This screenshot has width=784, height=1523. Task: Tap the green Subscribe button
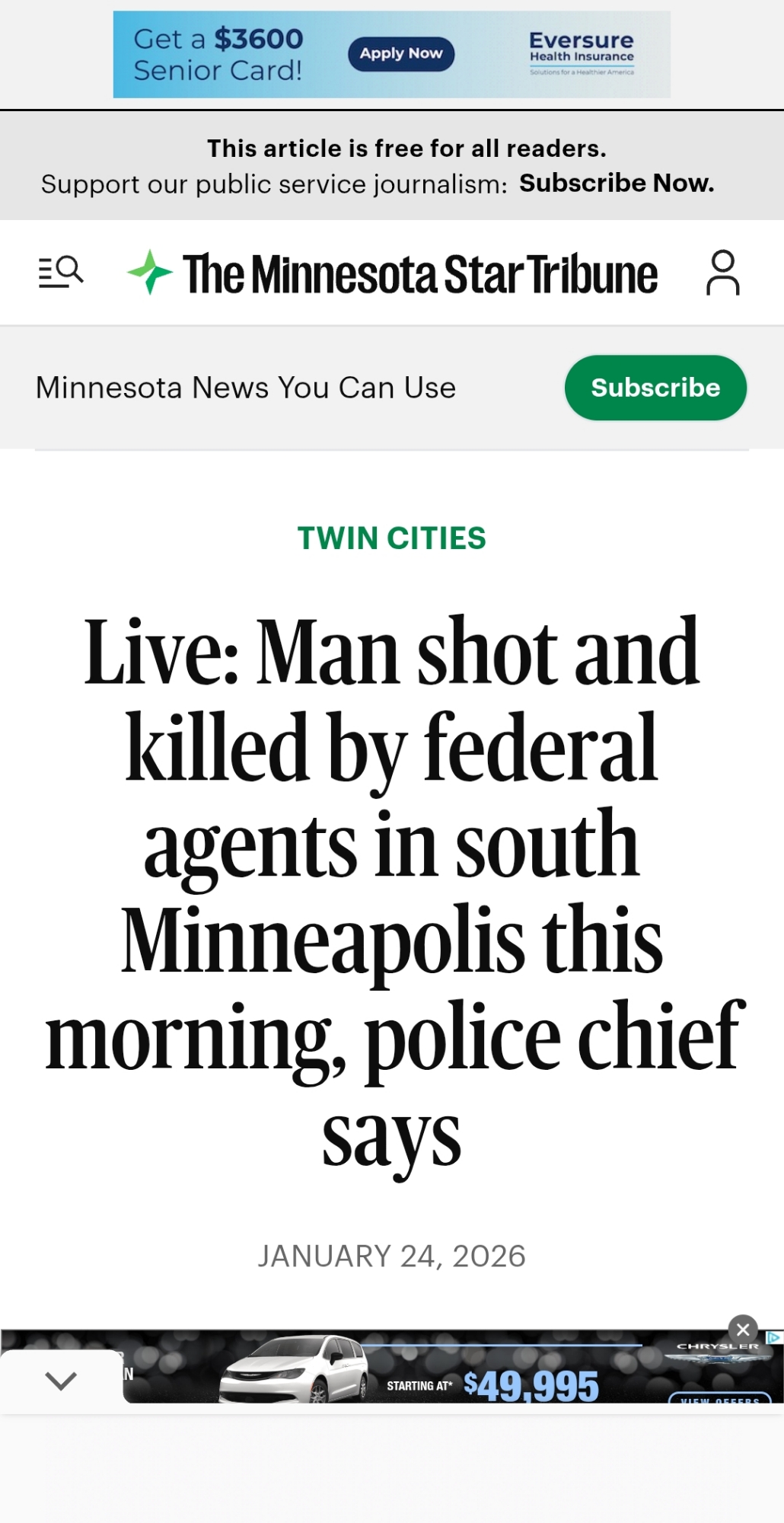(x=655, y=388)
